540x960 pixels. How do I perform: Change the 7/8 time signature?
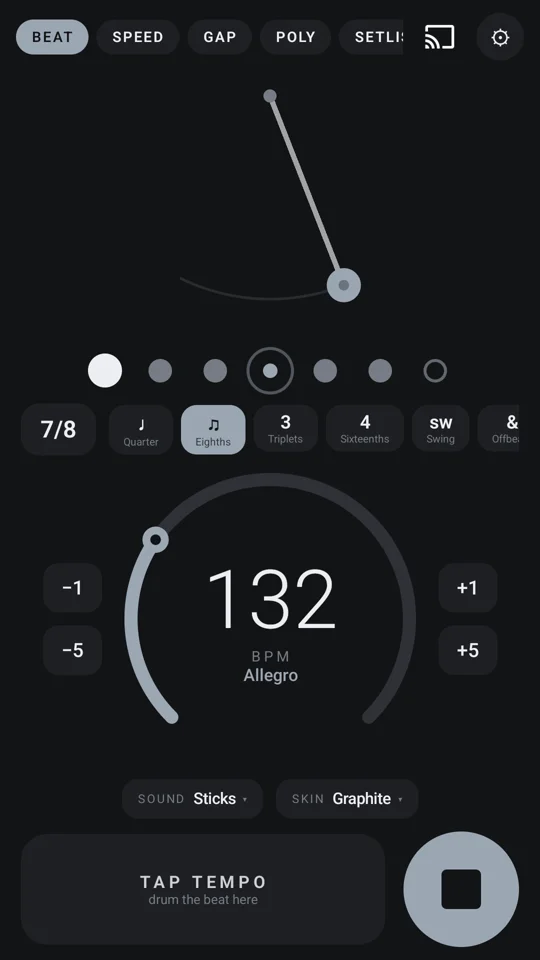[58, 429]
